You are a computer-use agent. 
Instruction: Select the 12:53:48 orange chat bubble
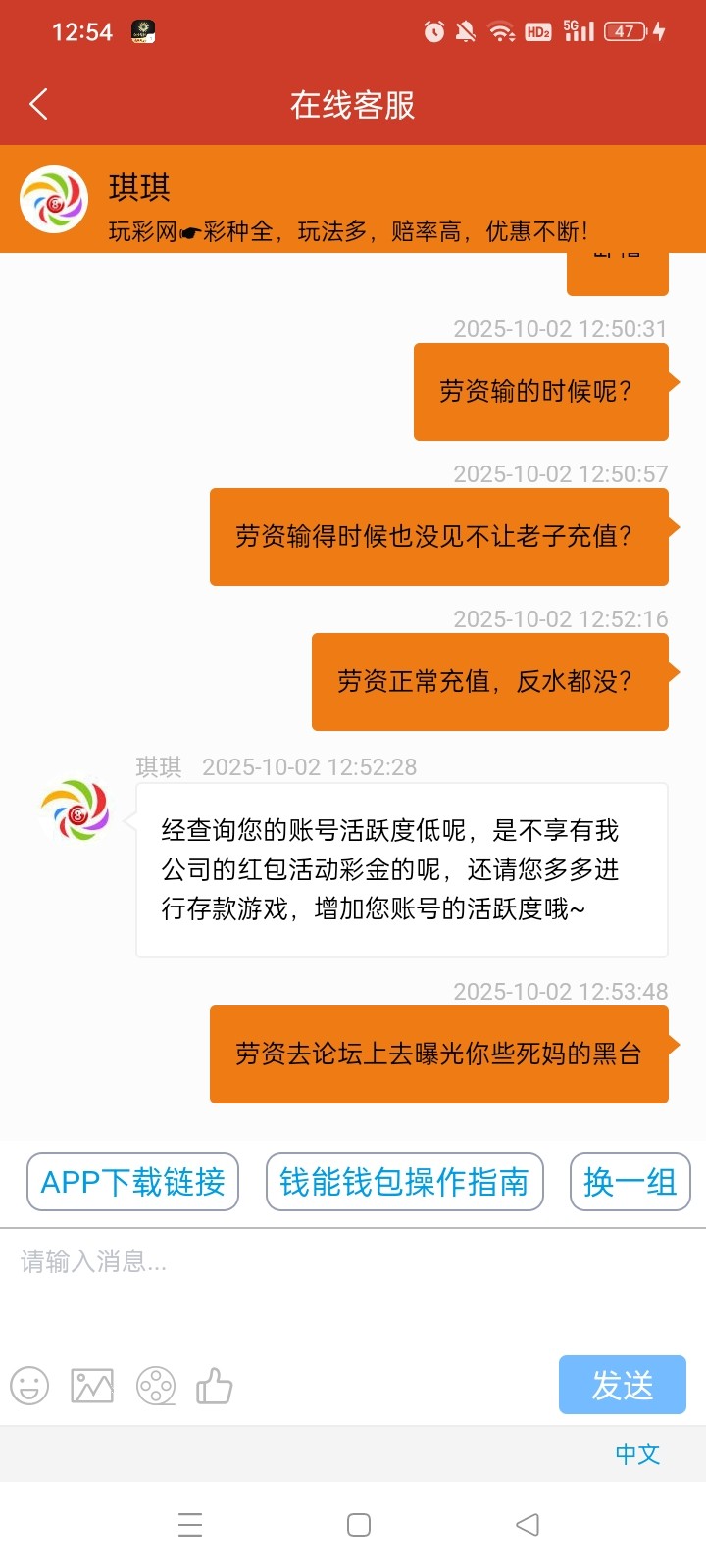(438, 1053)
